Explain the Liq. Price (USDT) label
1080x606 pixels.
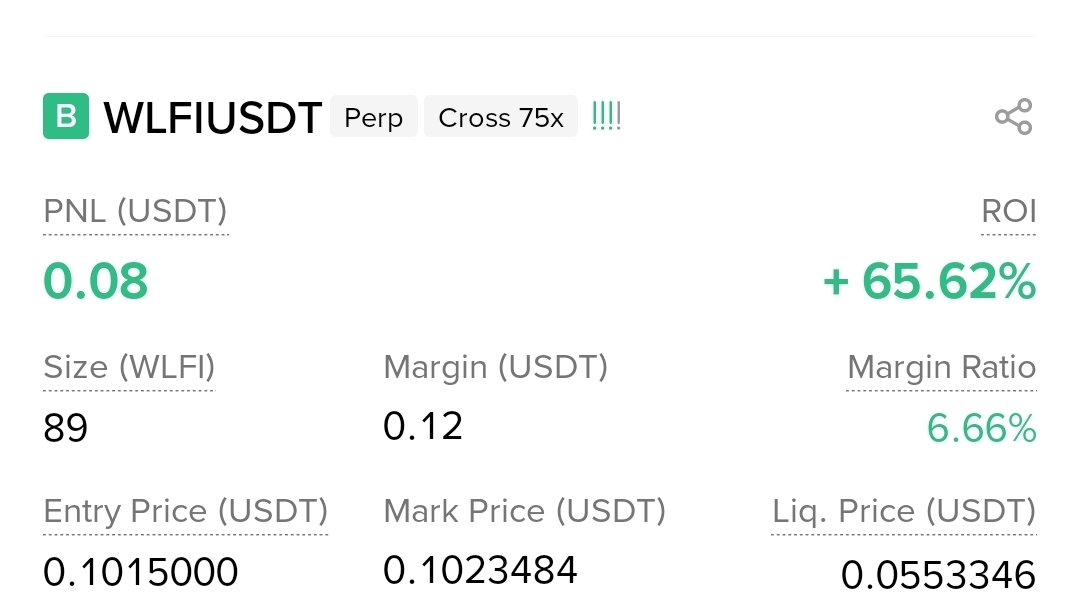coord(904,512)
